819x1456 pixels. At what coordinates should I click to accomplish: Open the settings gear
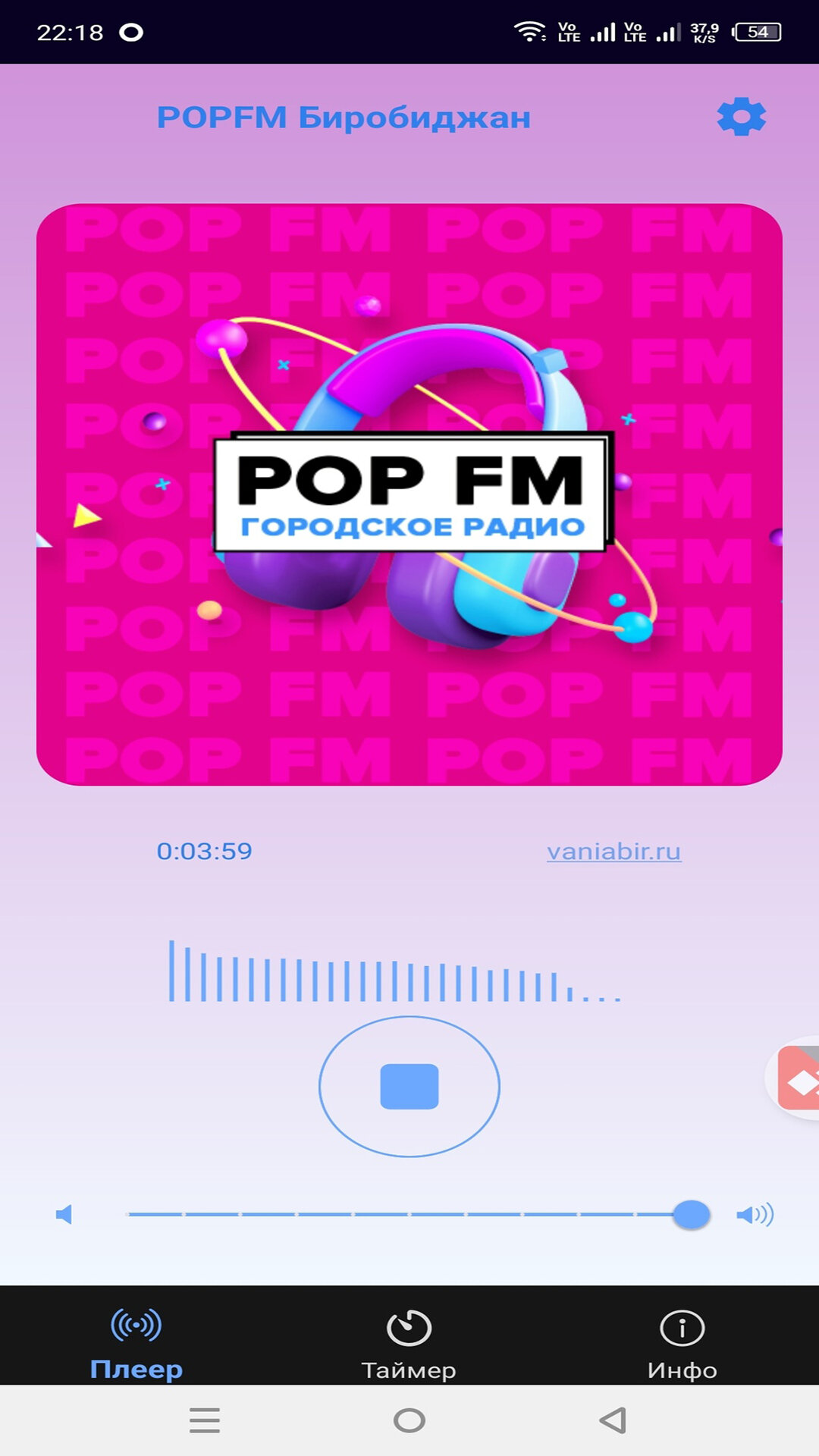click(x=741, y=117)
